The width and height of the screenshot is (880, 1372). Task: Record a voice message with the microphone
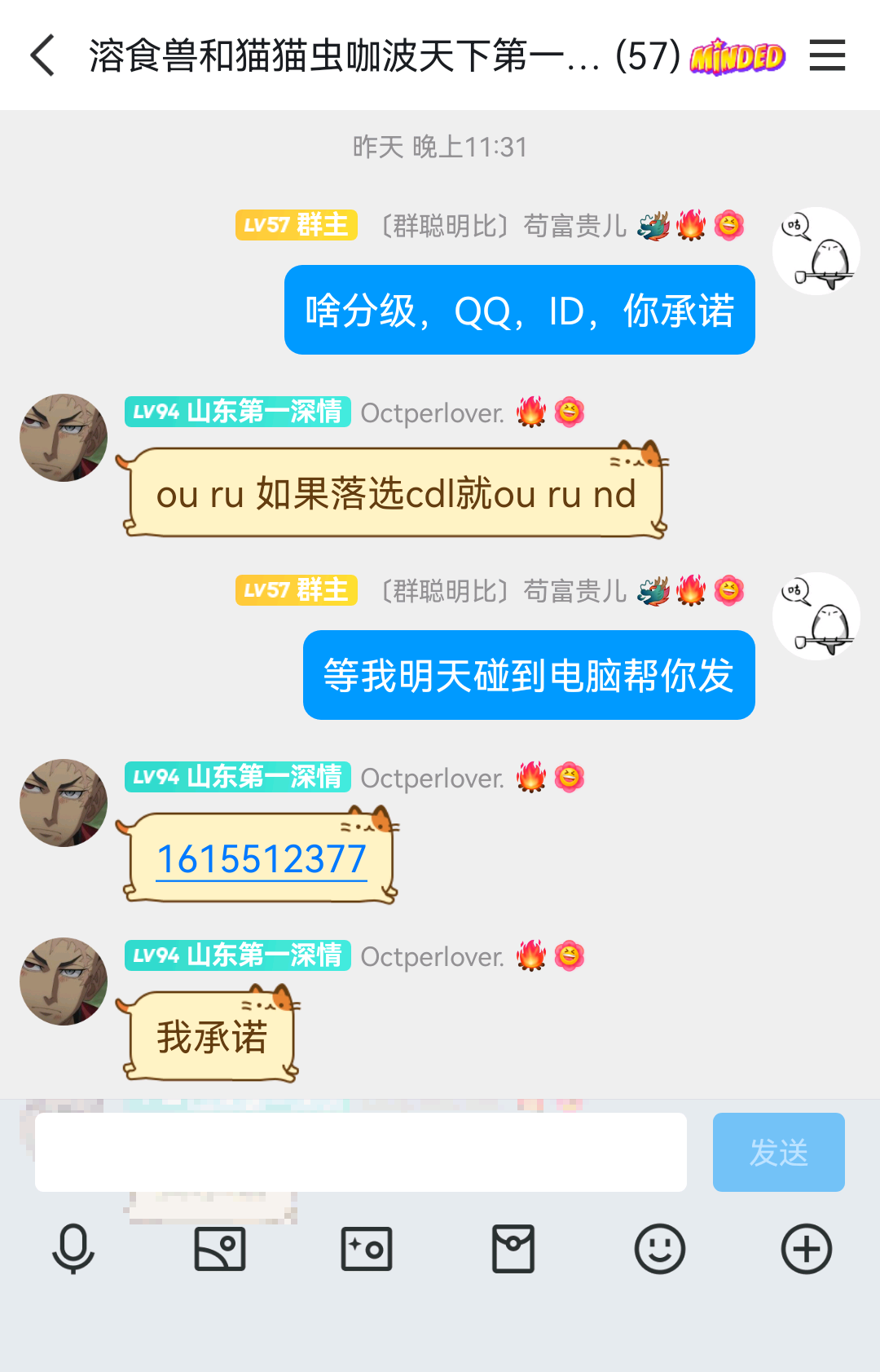tap(73, 1248)
